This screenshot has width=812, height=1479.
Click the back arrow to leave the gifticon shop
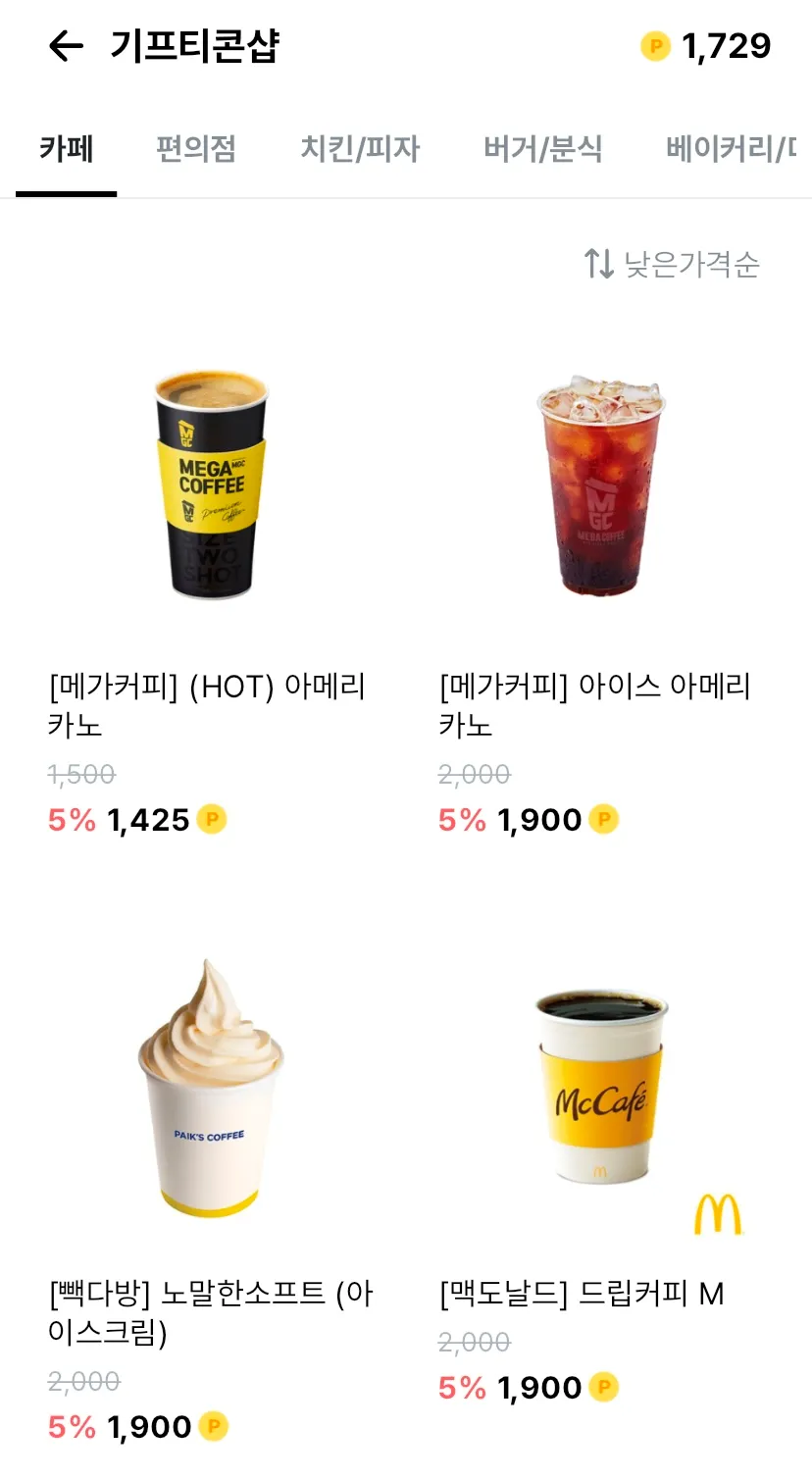point(65,46)
